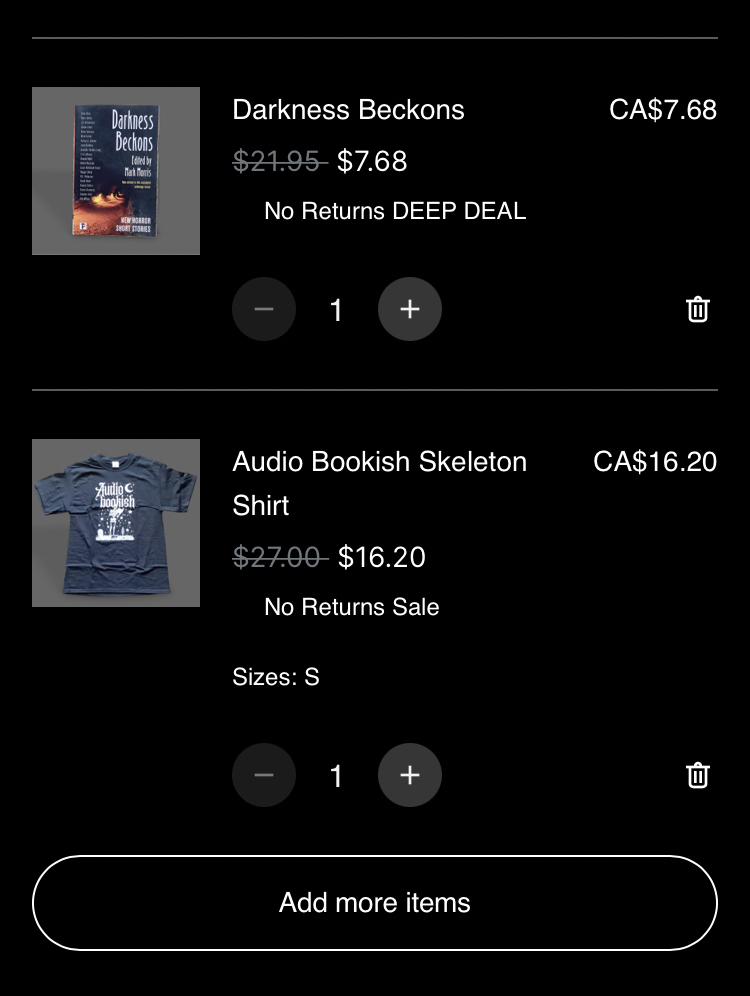750x996 pixels.
Task: Decrease quantity of Audio Bookish Skeleton Shirt
Action: point(264,775)
